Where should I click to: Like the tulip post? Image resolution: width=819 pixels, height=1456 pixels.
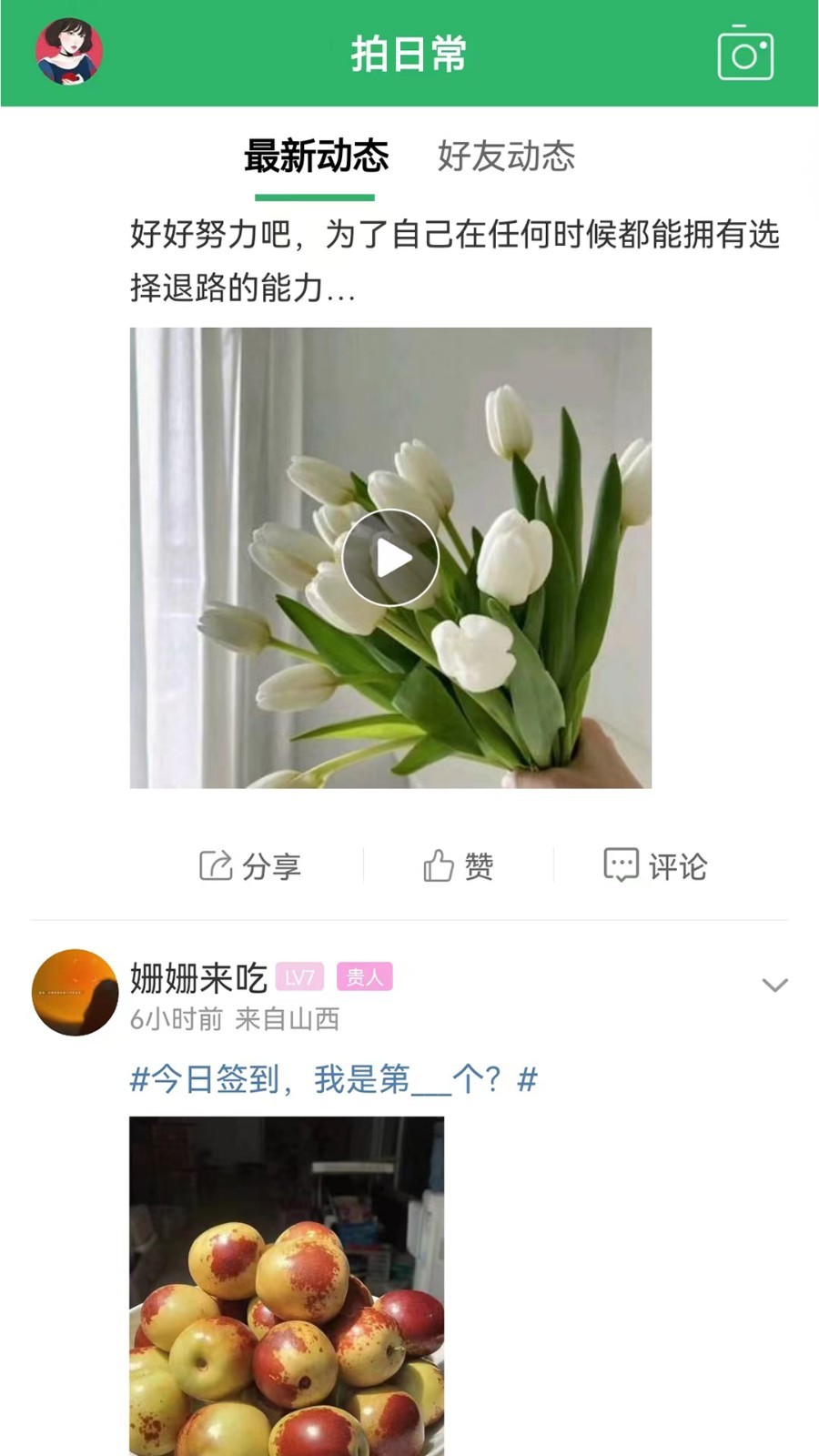click(458, 866)
